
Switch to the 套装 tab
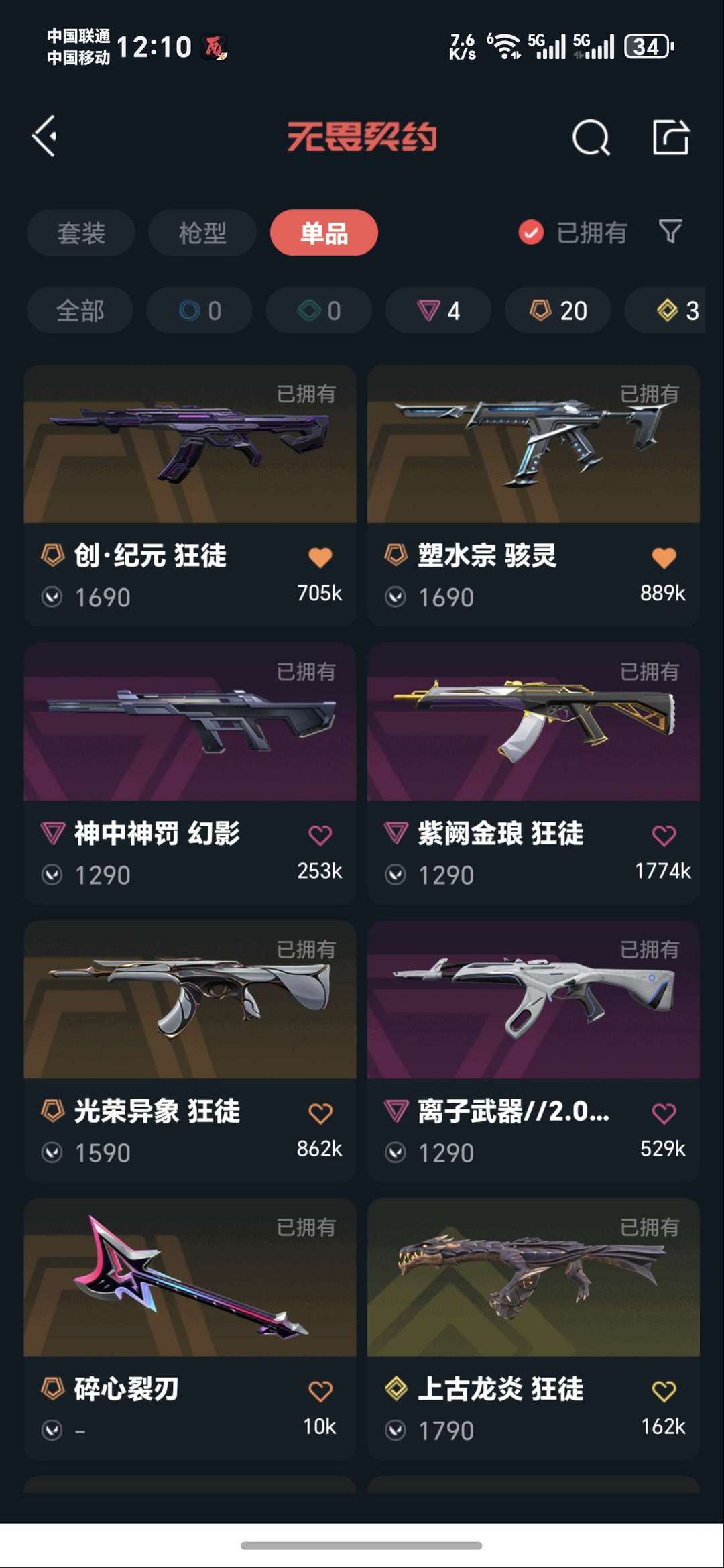[x=80, y=233]
